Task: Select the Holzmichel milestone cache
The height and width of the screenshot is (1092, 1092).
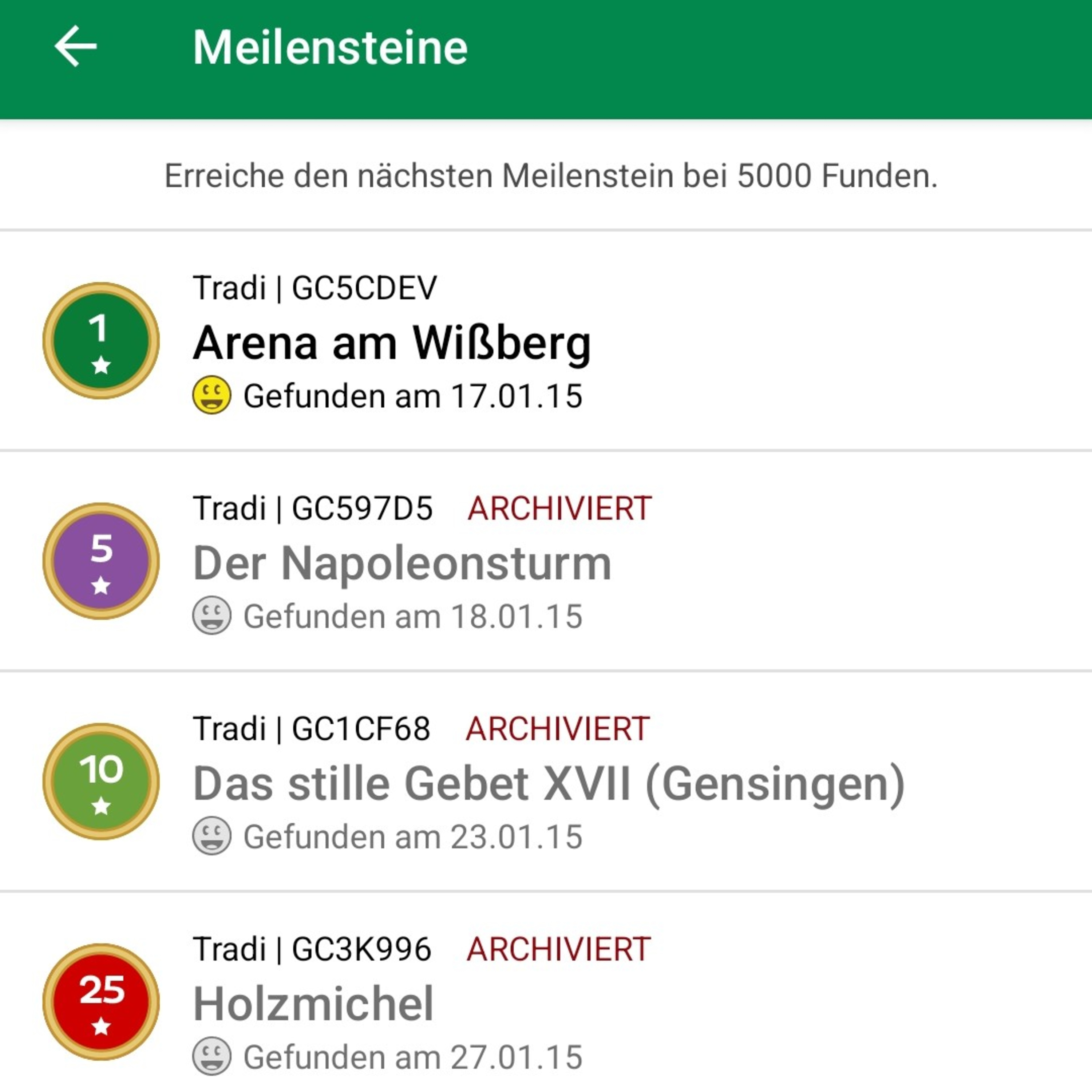Action: click(x=314, y=1004)
